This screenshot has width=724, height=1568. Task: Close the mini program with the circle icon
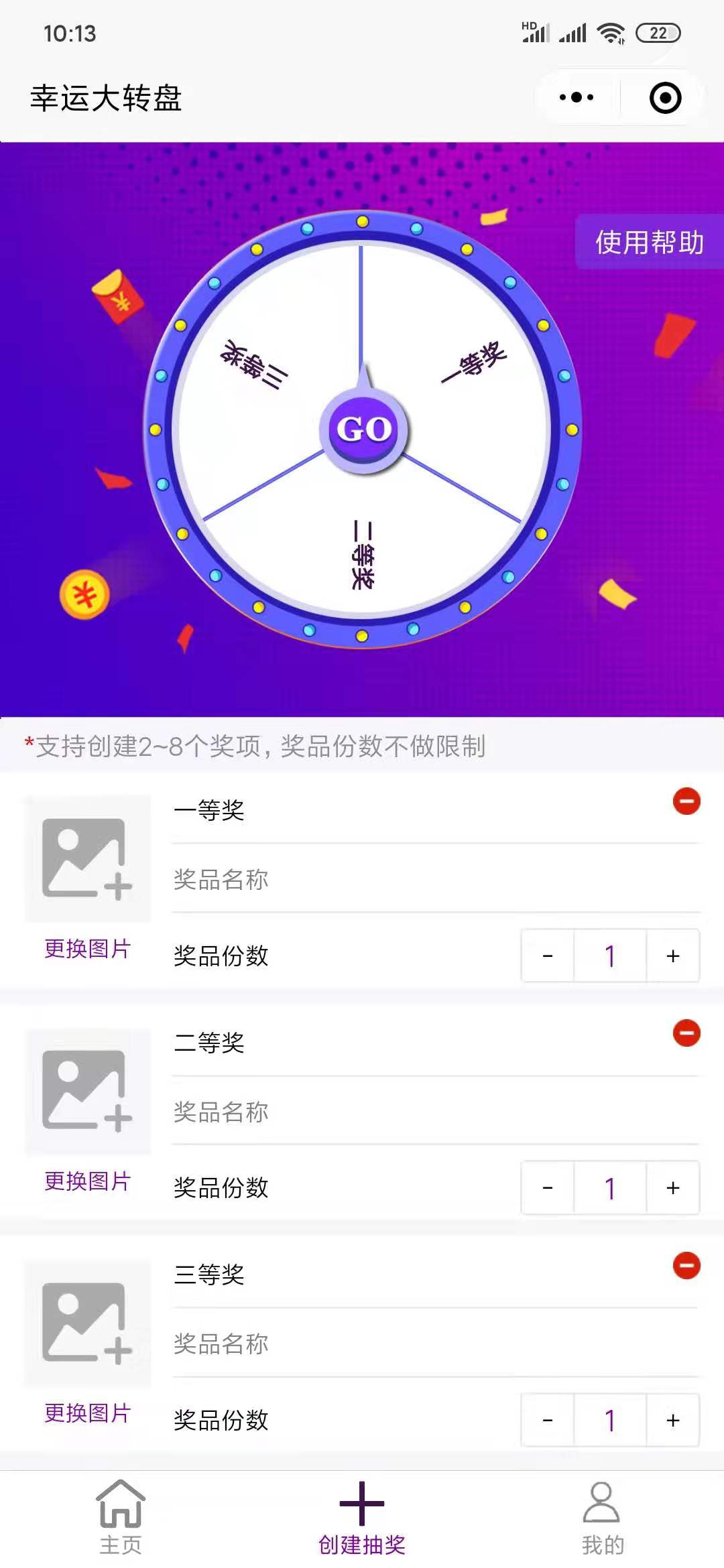665,98
